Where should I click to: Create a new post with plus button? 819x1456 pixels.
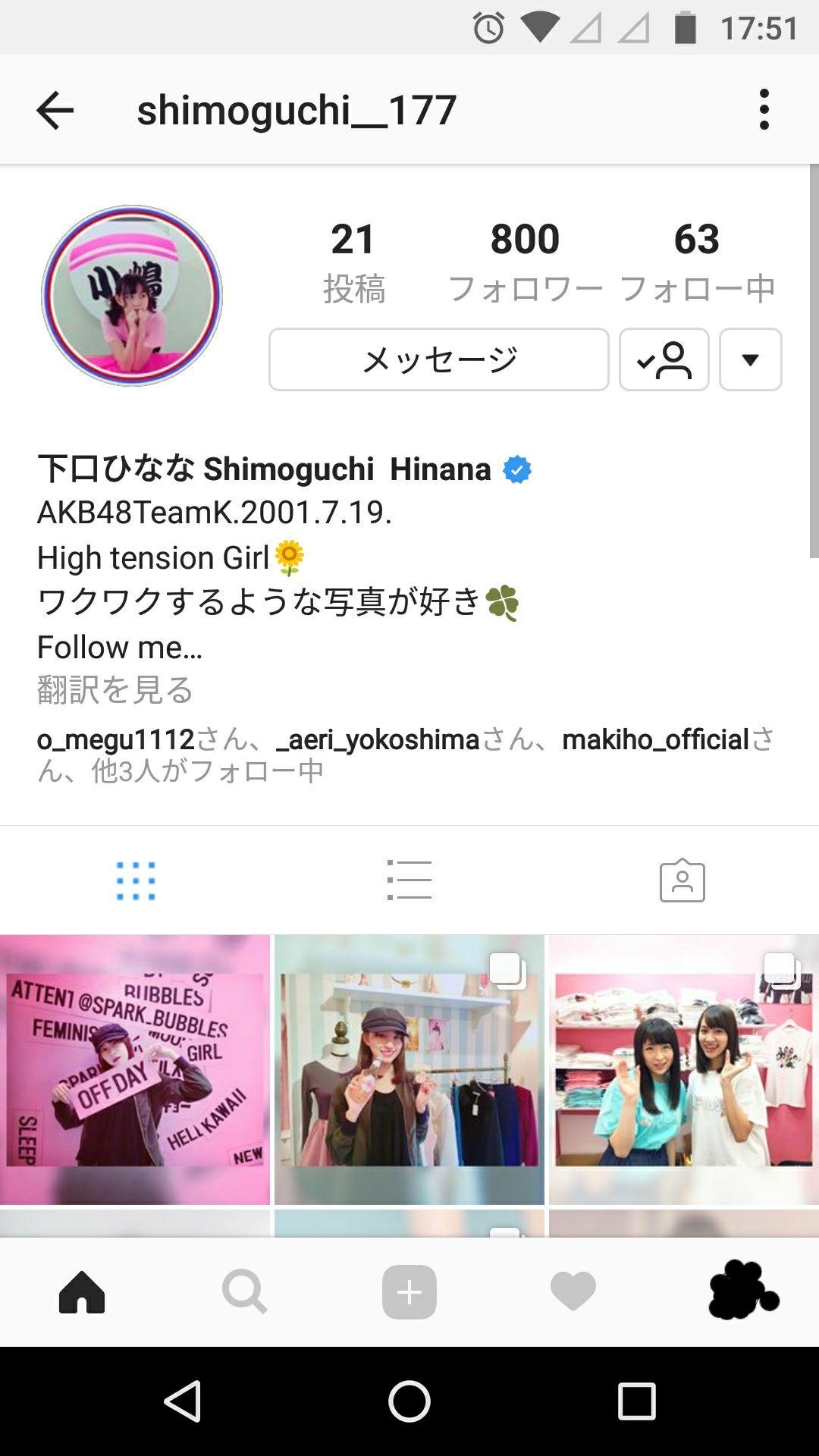pyautogui.click(x=409, y=1291)
